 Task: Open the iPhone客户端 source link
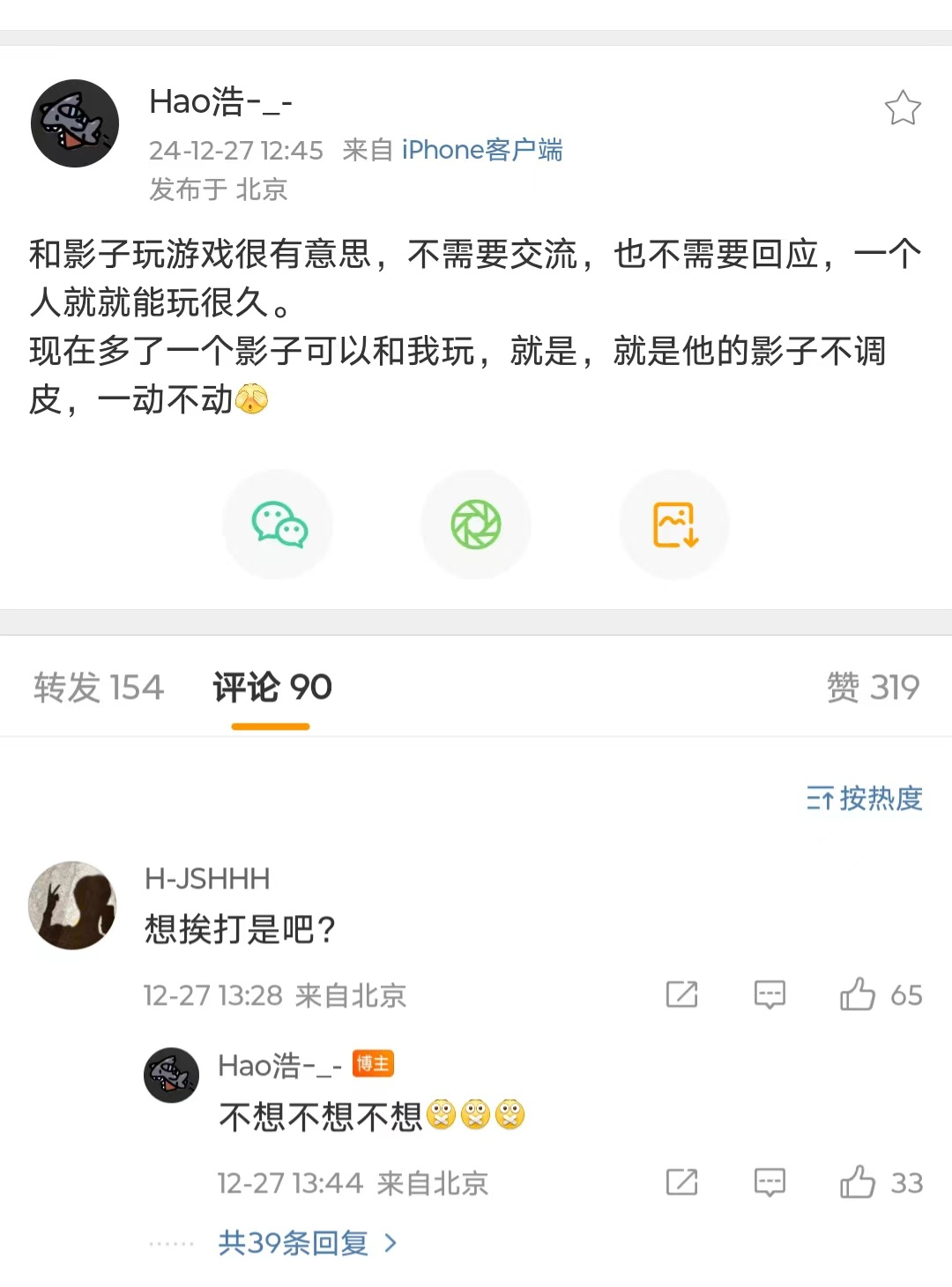tap(481, 150)
